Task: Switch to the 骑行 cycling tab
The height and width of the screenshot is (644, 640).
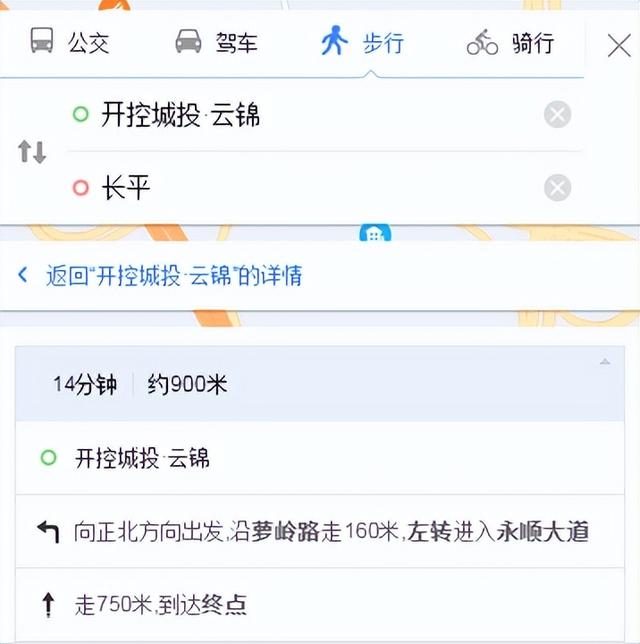Action: pyautogui.click(x=510, y=43)
